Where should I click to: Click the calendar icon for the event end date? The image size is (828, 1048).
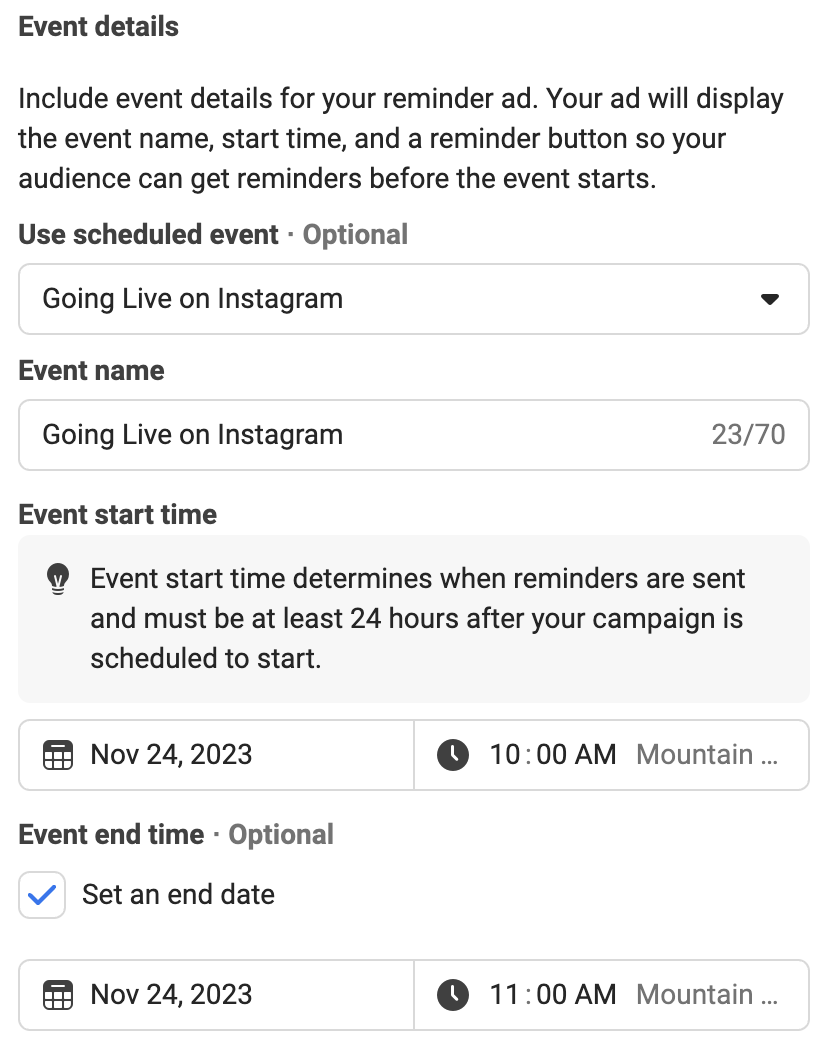point(58,994)
